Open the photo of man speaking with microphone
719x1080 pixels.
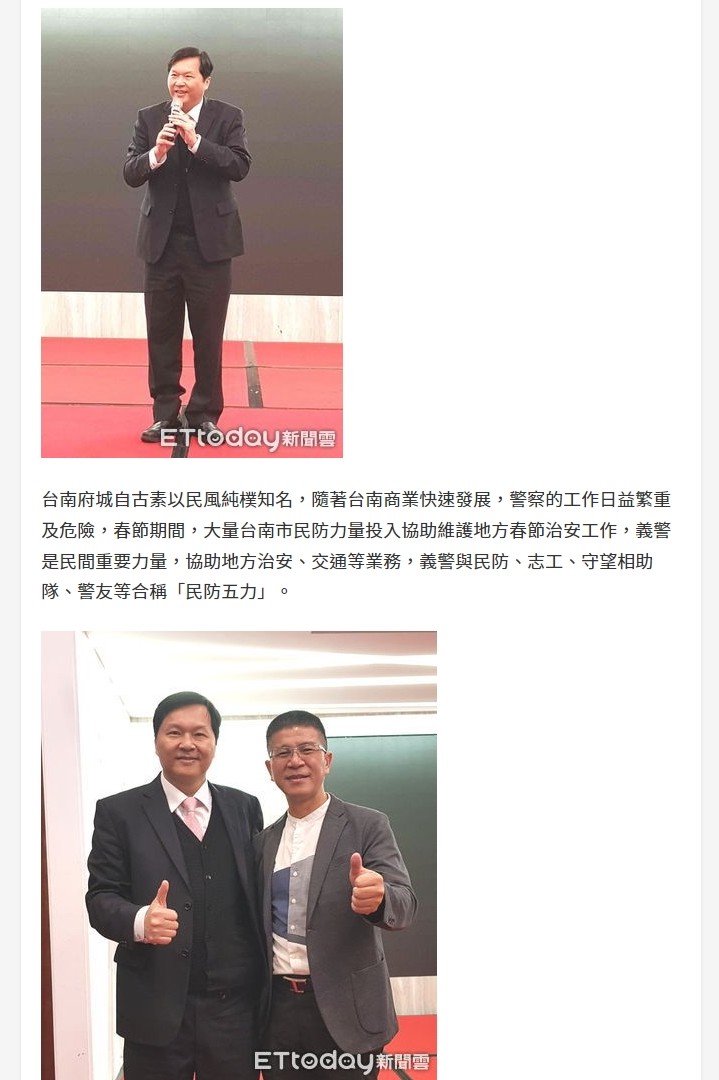click(x=191, y=232)
